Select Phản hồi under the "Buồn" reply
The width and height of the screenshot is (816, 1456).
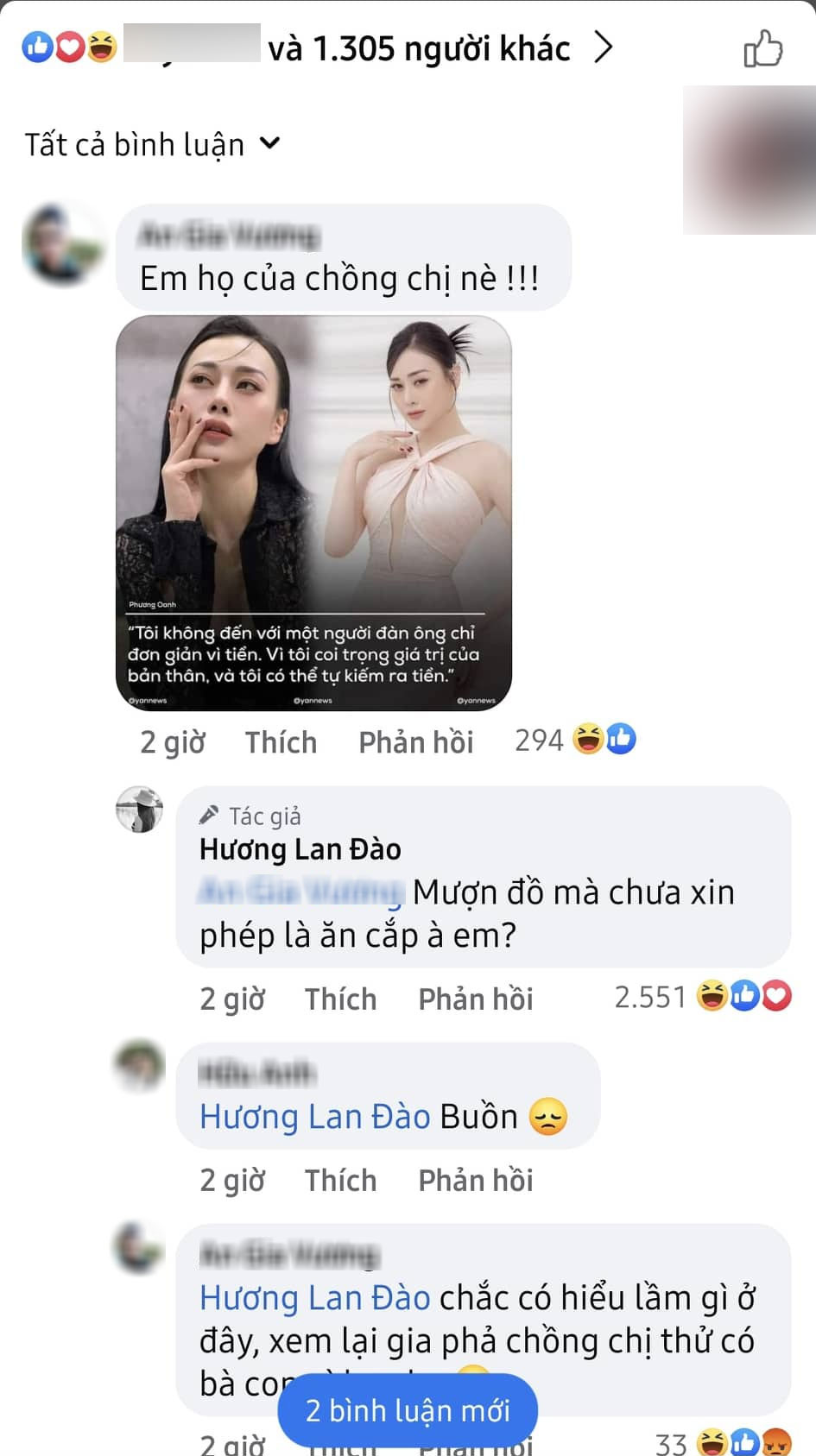475,1180
